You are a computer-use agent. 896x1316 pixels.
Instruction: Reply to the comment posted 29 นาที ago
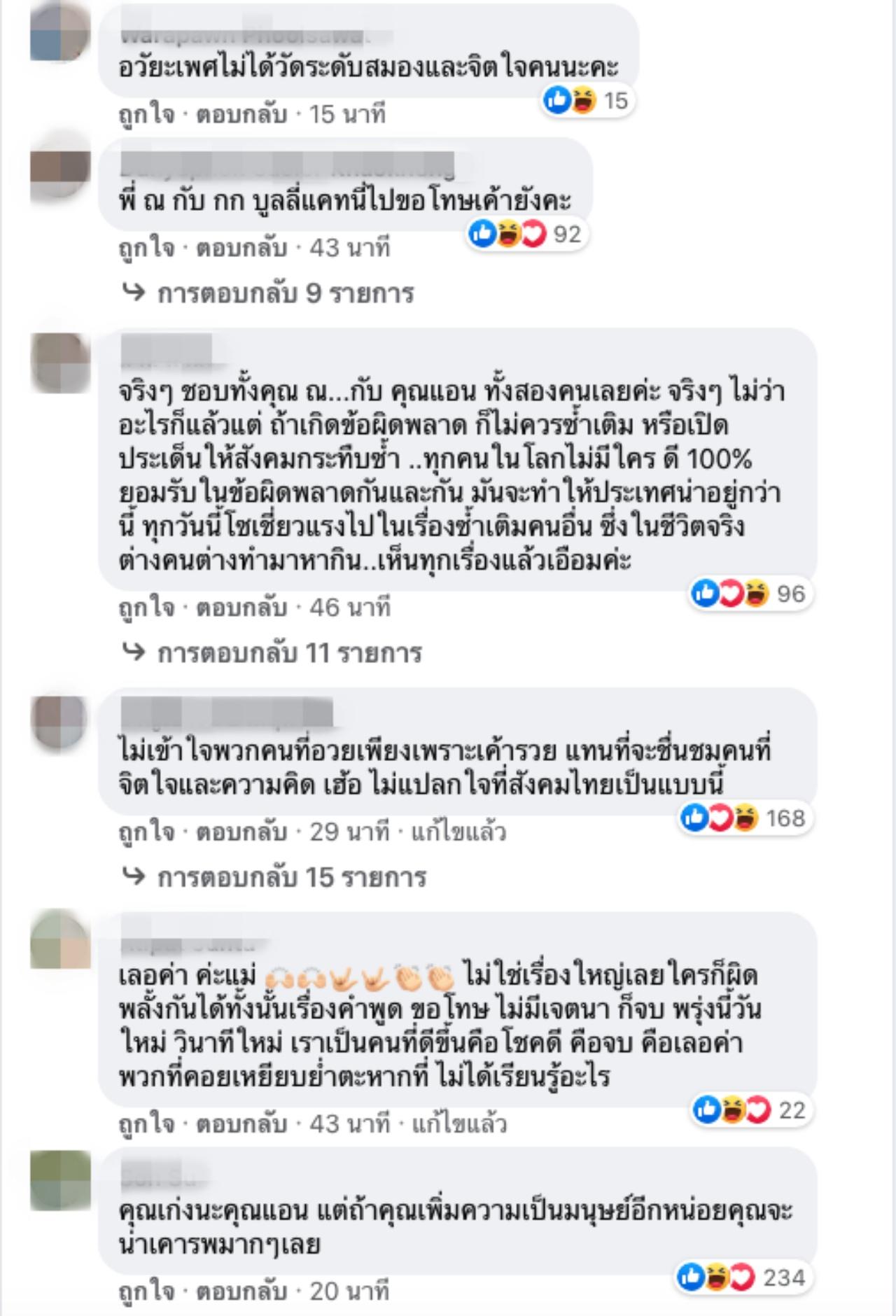point(241,832)
